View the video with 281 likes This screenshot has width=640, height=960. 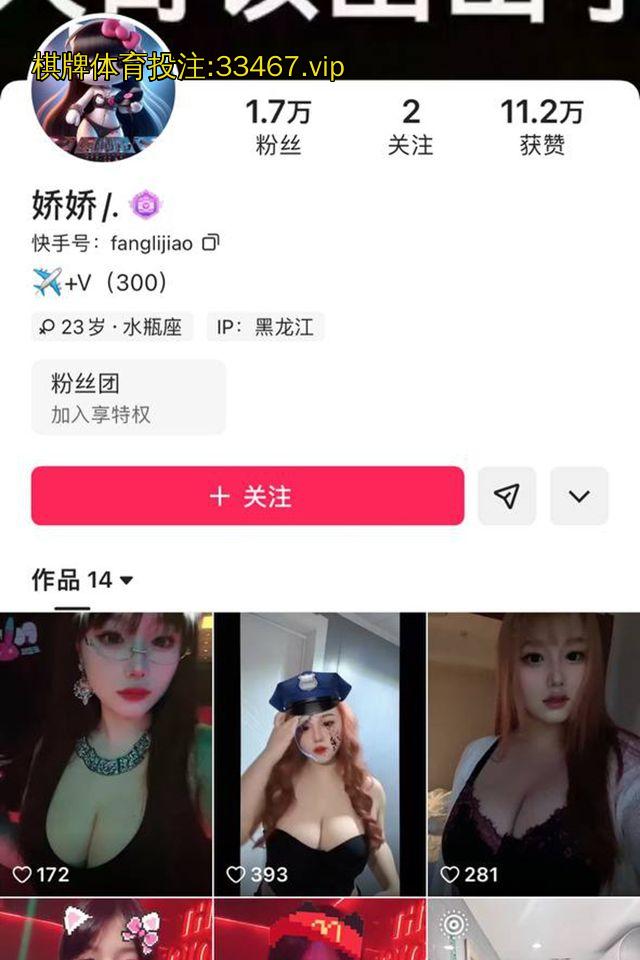534,754
